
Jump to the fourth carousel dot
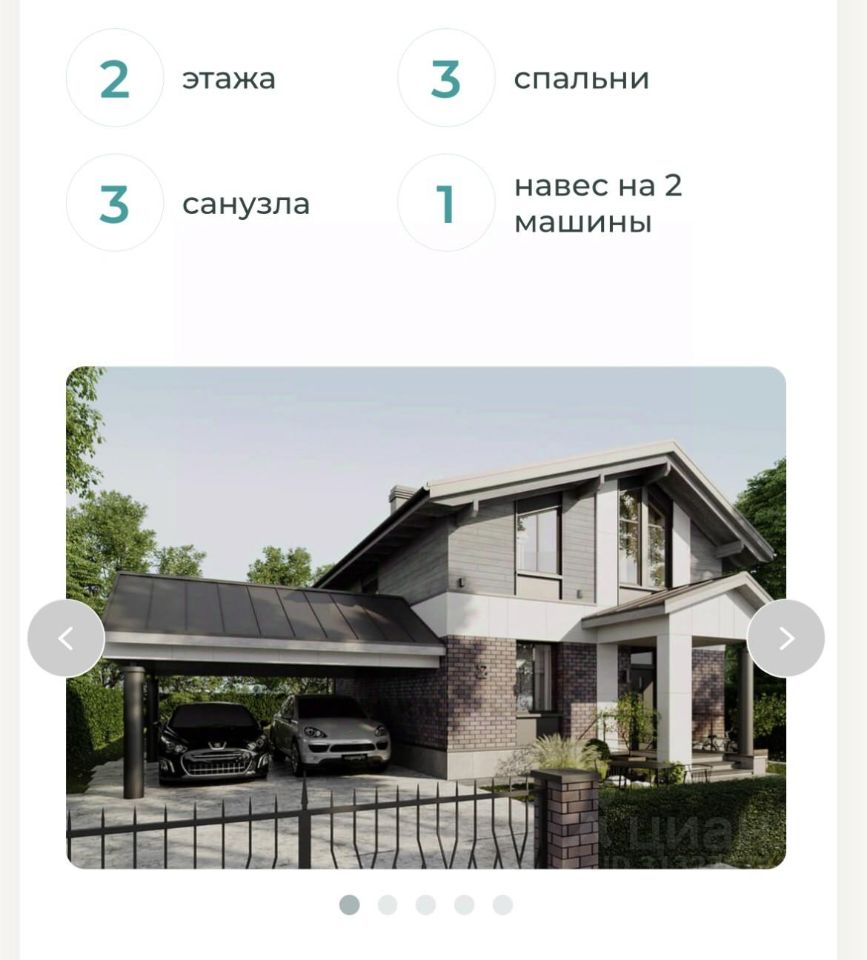(x=464, y=905)
